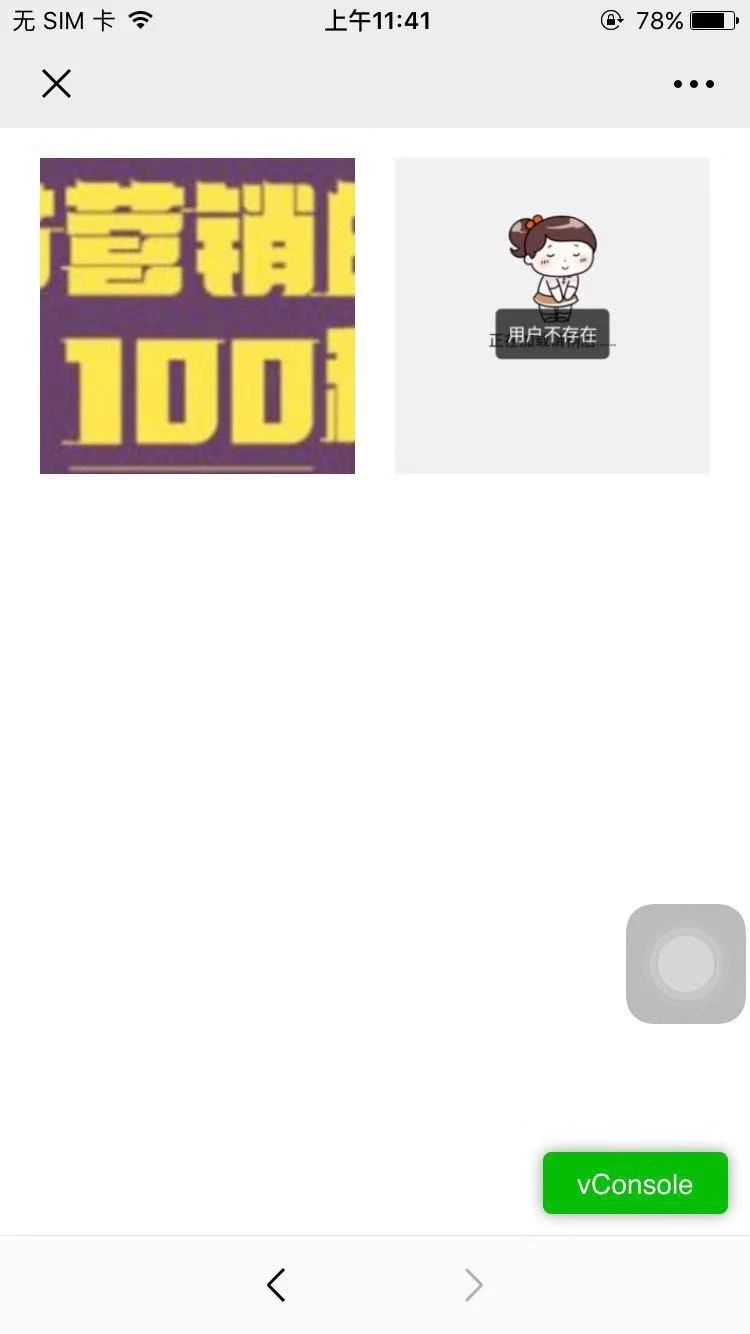Open the purple and yellow poster tile
Screen dimensions: 750x1334
pyautogui.click(x=197, y=315)
